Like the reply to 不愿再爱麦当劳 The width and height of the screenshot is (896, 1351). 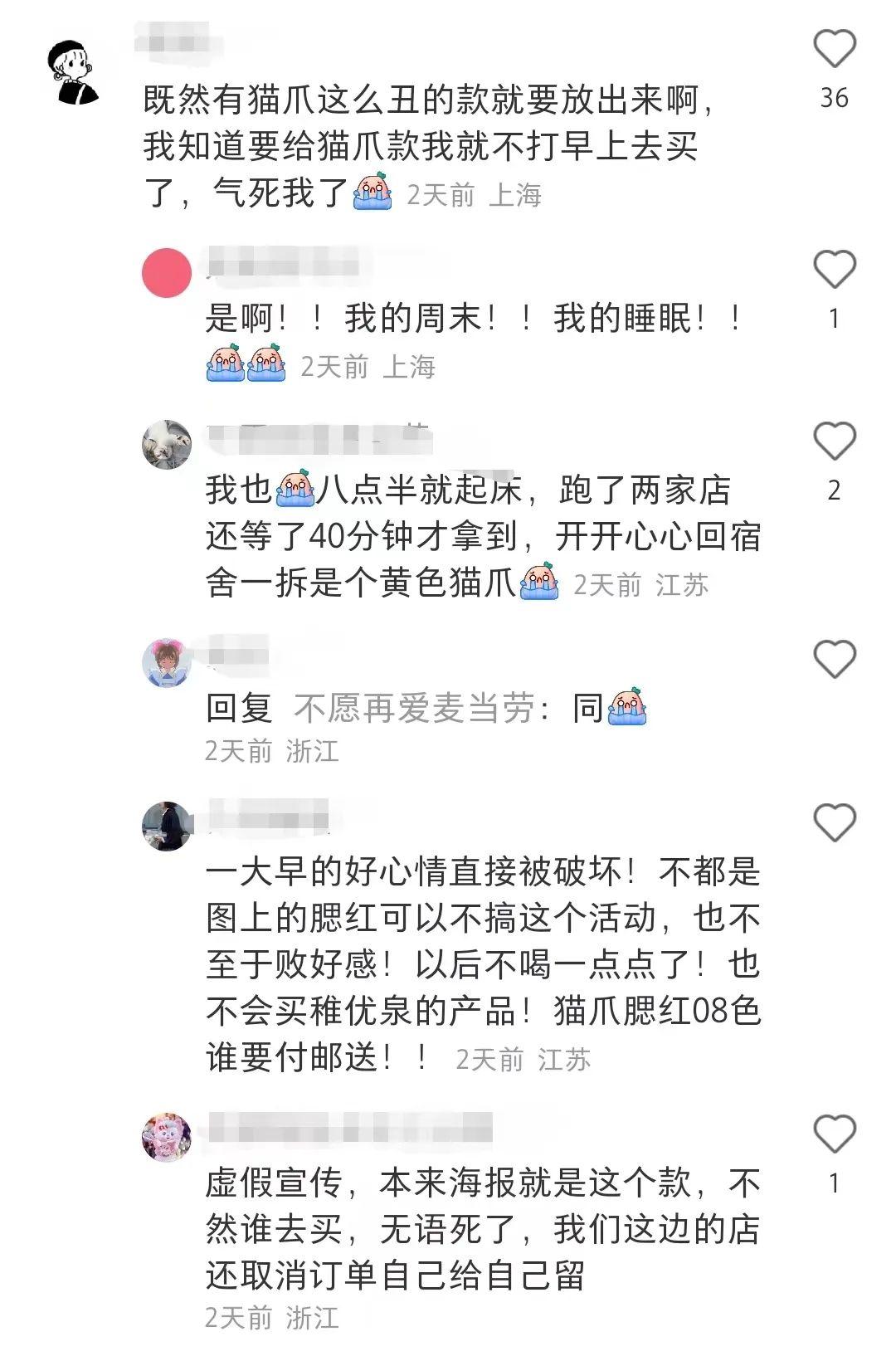[x=834, y=660]
